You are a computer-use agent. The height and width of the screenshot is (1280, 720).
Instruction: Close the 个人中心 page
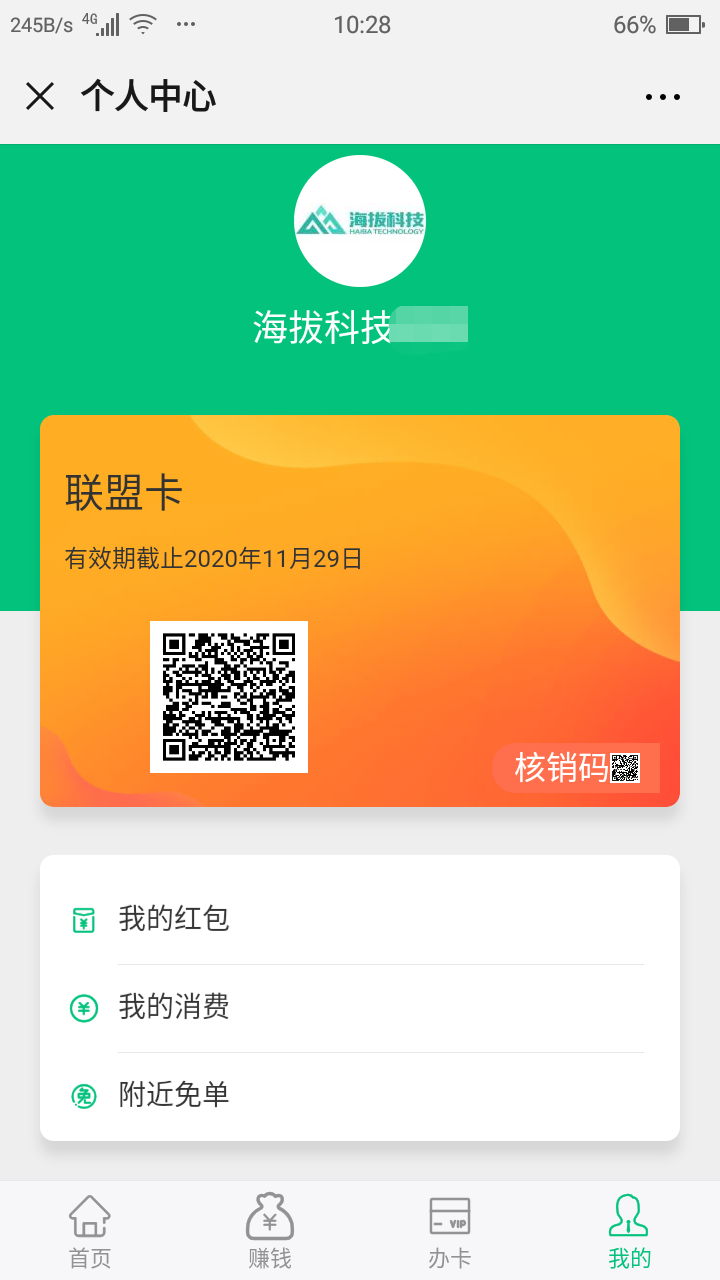click(40, 97)
